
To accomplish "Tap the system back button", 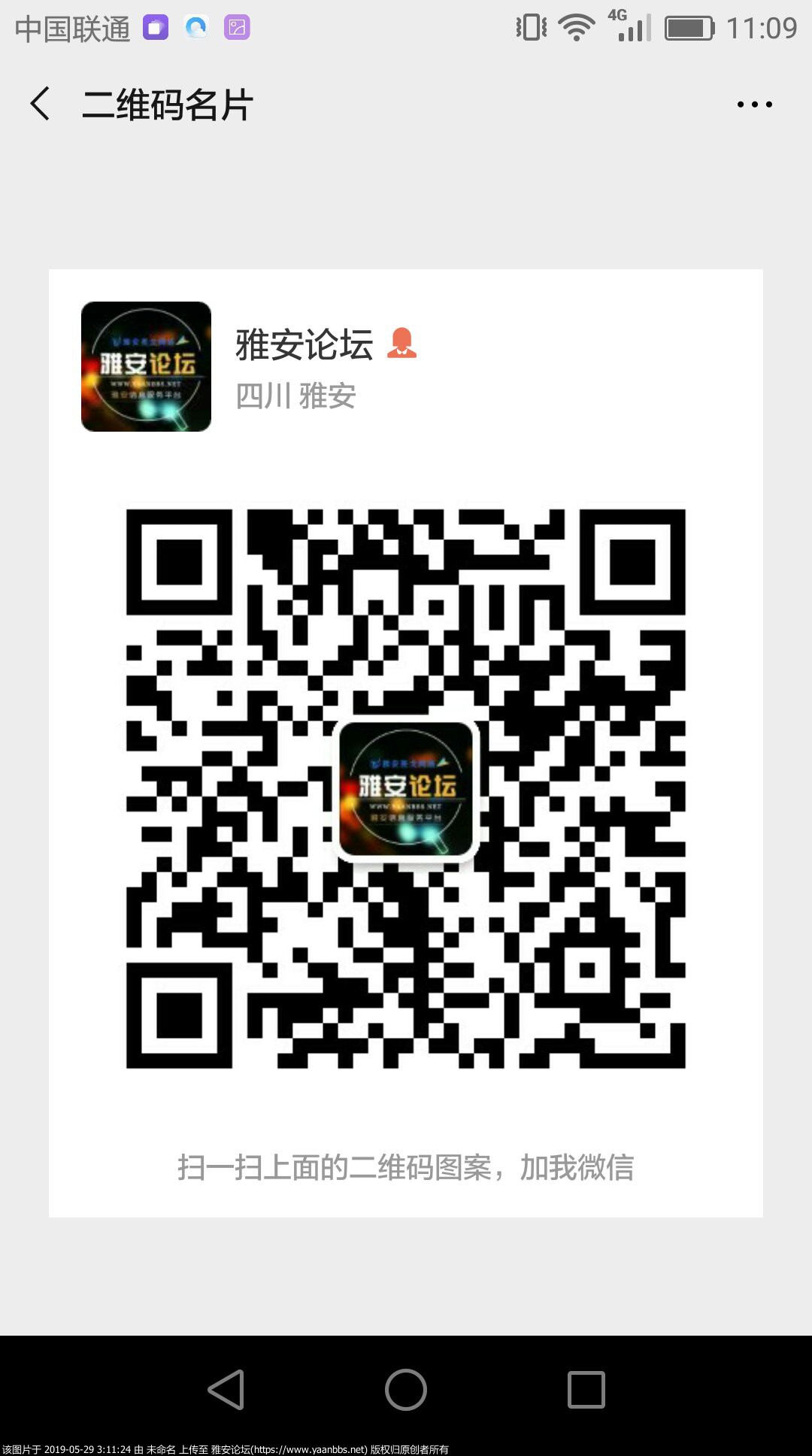I will click(226, 1389).
